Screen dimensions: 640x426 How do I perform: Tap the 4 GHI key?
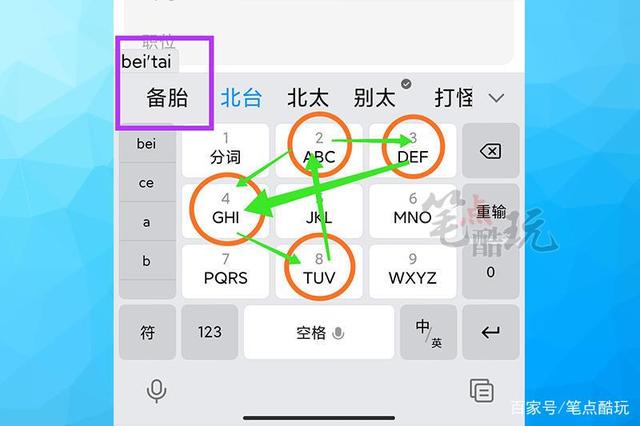click(x=225, y=209)
